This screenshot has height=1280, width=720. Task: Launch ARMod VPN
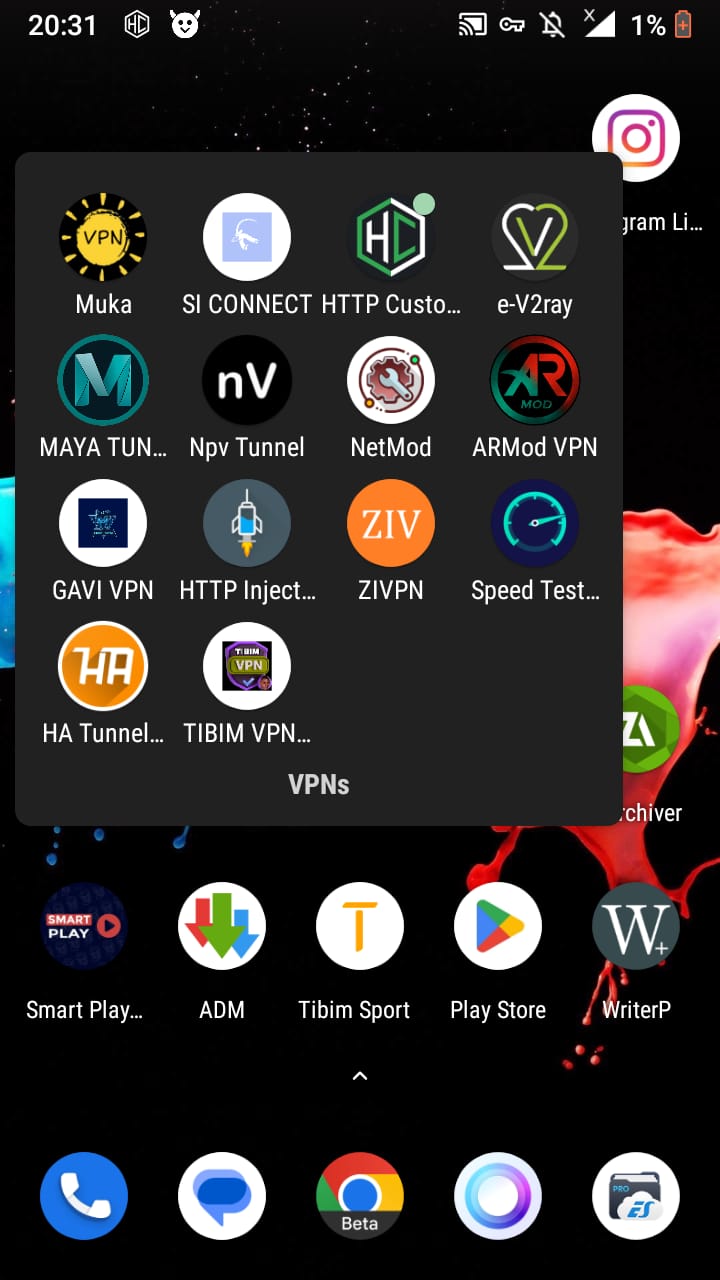click(535, 380)
